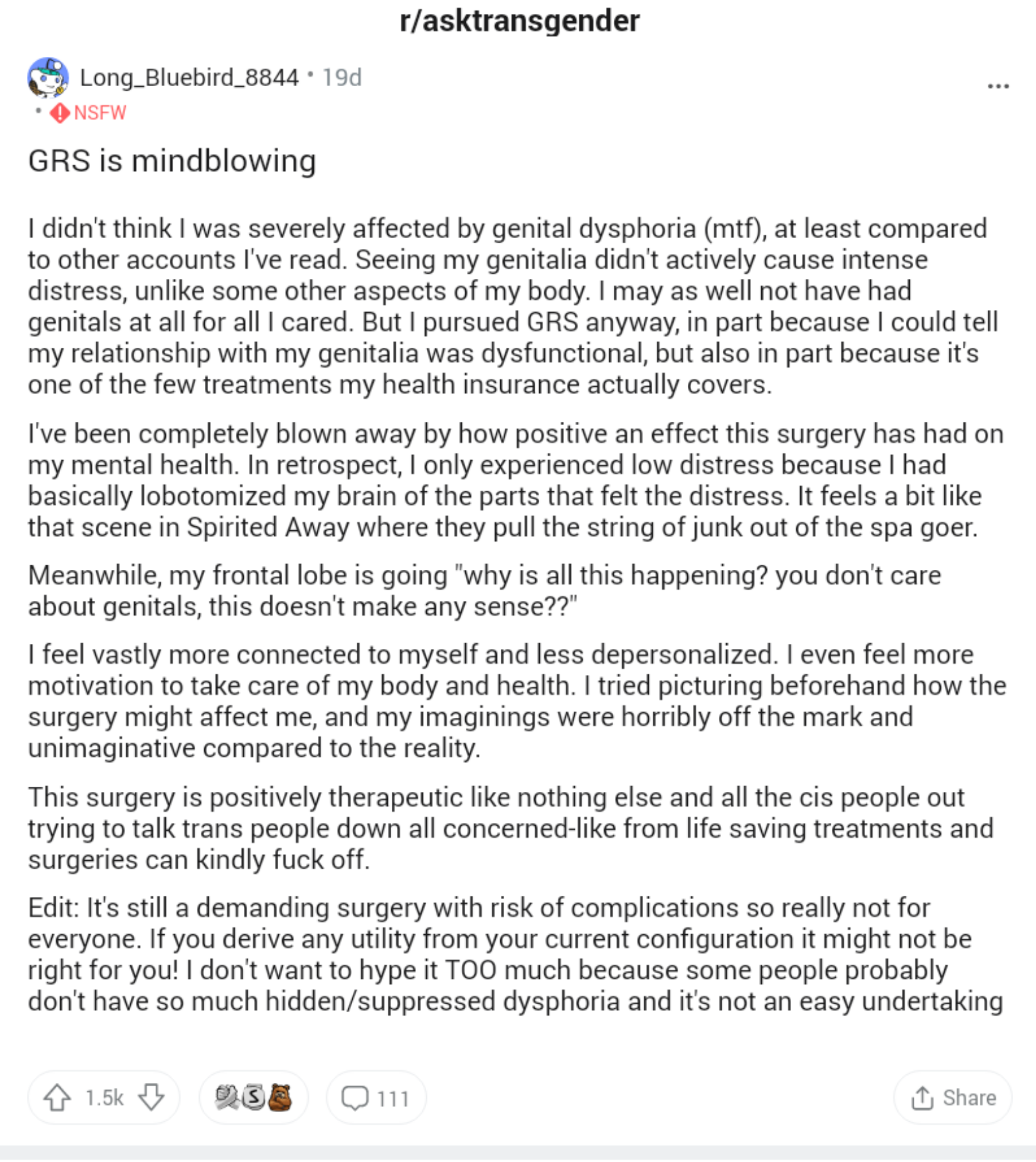This screenshot has height=1162, width=1036.
Task: Open the 111 comments
Action: (376, 1097)
